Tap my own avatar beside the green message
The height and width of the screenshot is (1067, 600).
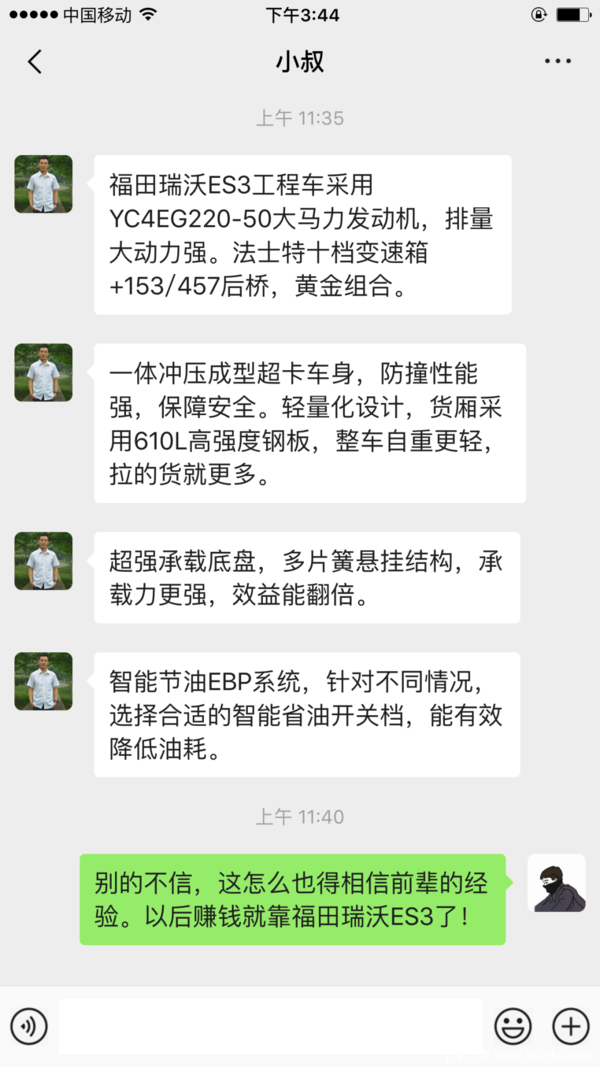556,883
